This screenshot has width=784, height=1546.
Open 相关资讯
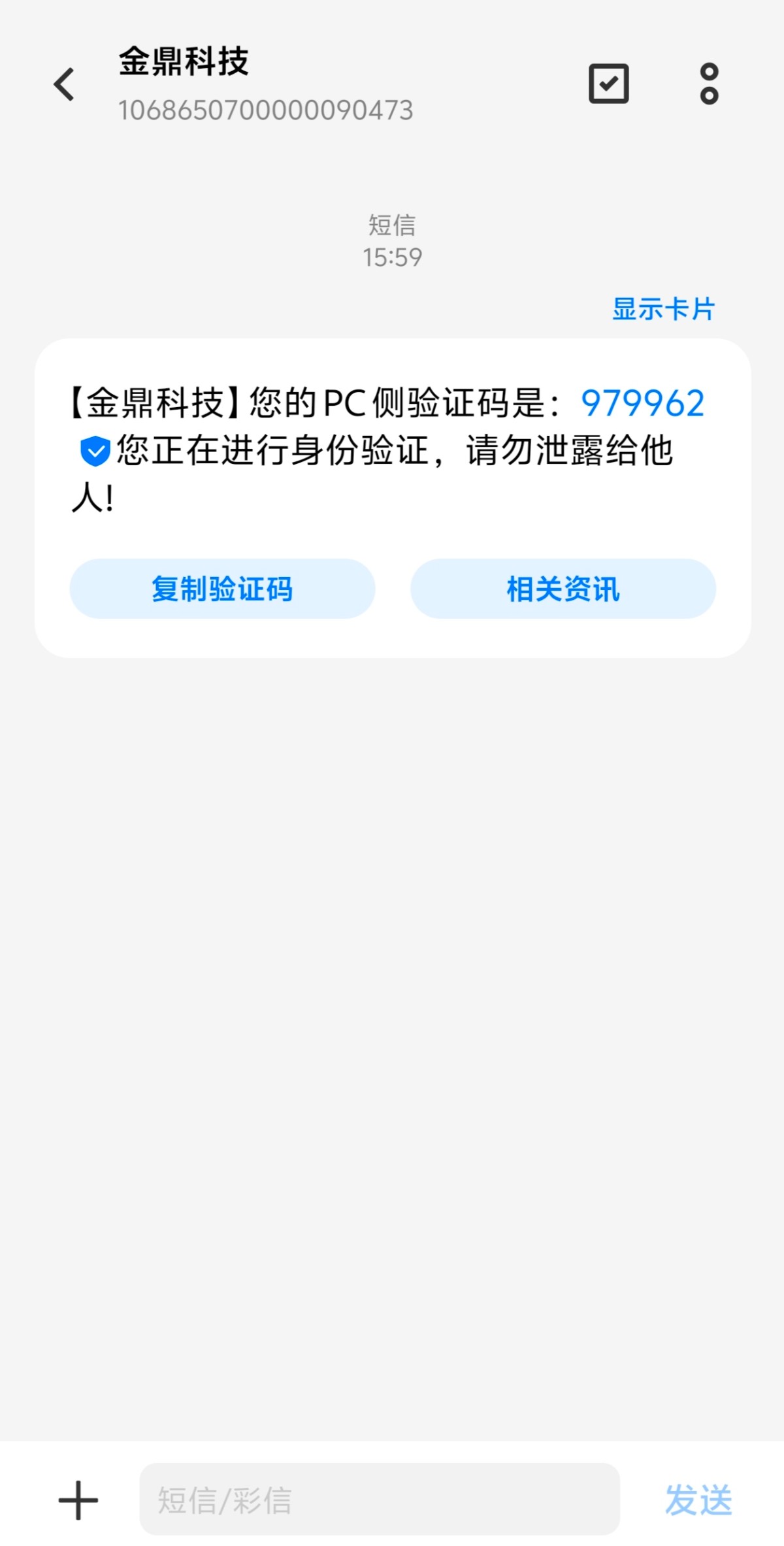(x=563, y=589)
